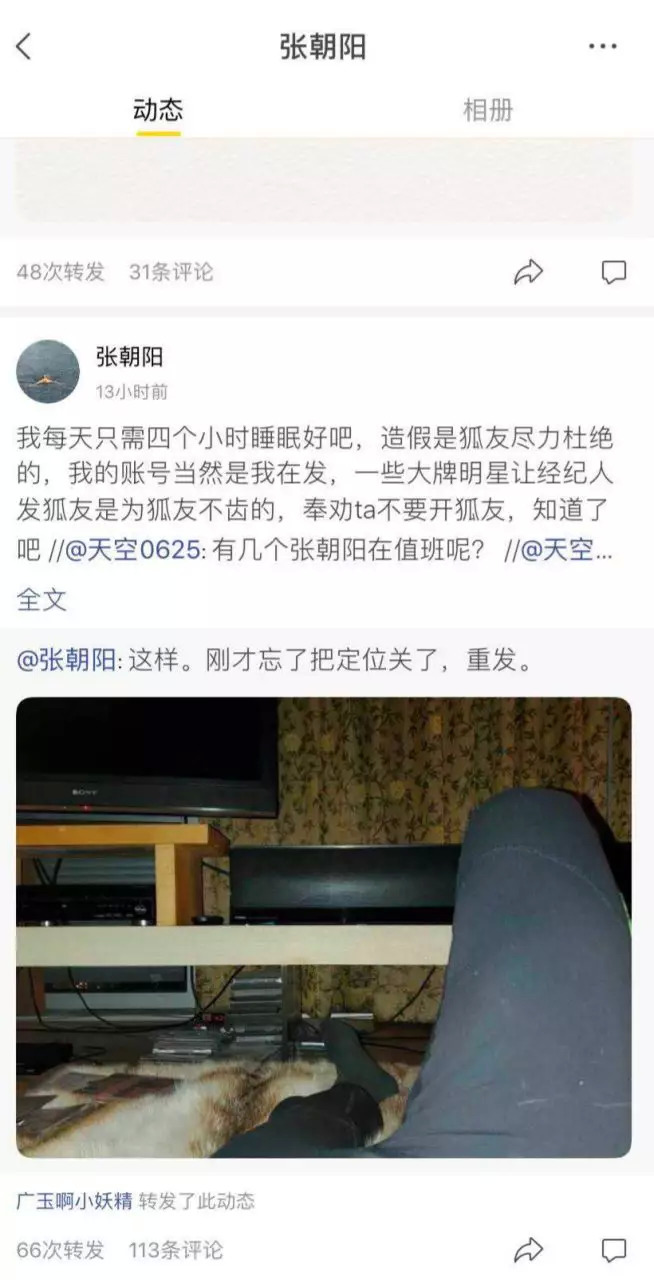Open the three-dot overflow menu
This screenshot has width=654, height=1280.
click(602, 47)
